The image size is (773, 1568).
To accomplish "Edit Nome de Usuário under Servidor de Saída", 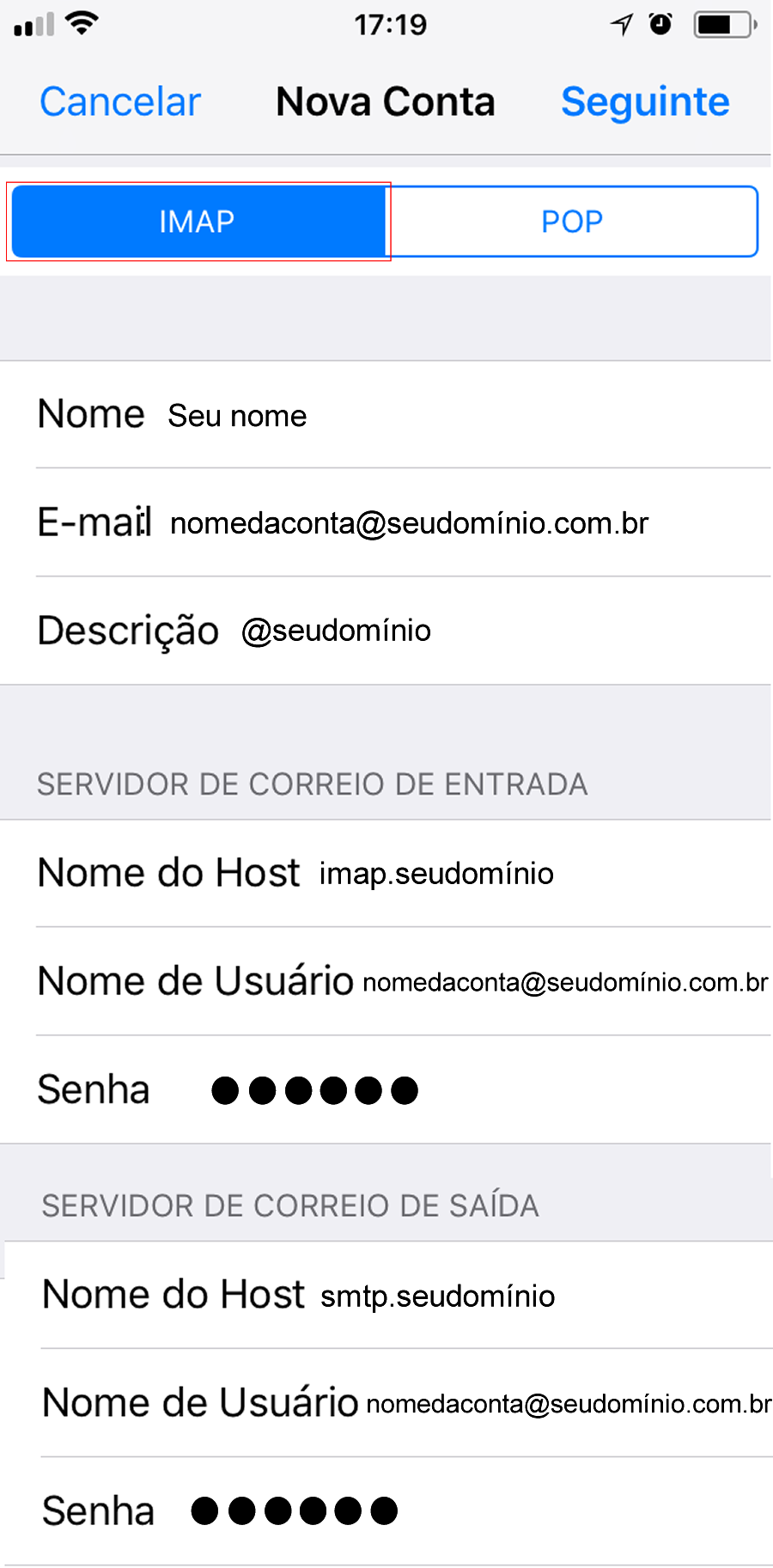I will coord(388,1403).
